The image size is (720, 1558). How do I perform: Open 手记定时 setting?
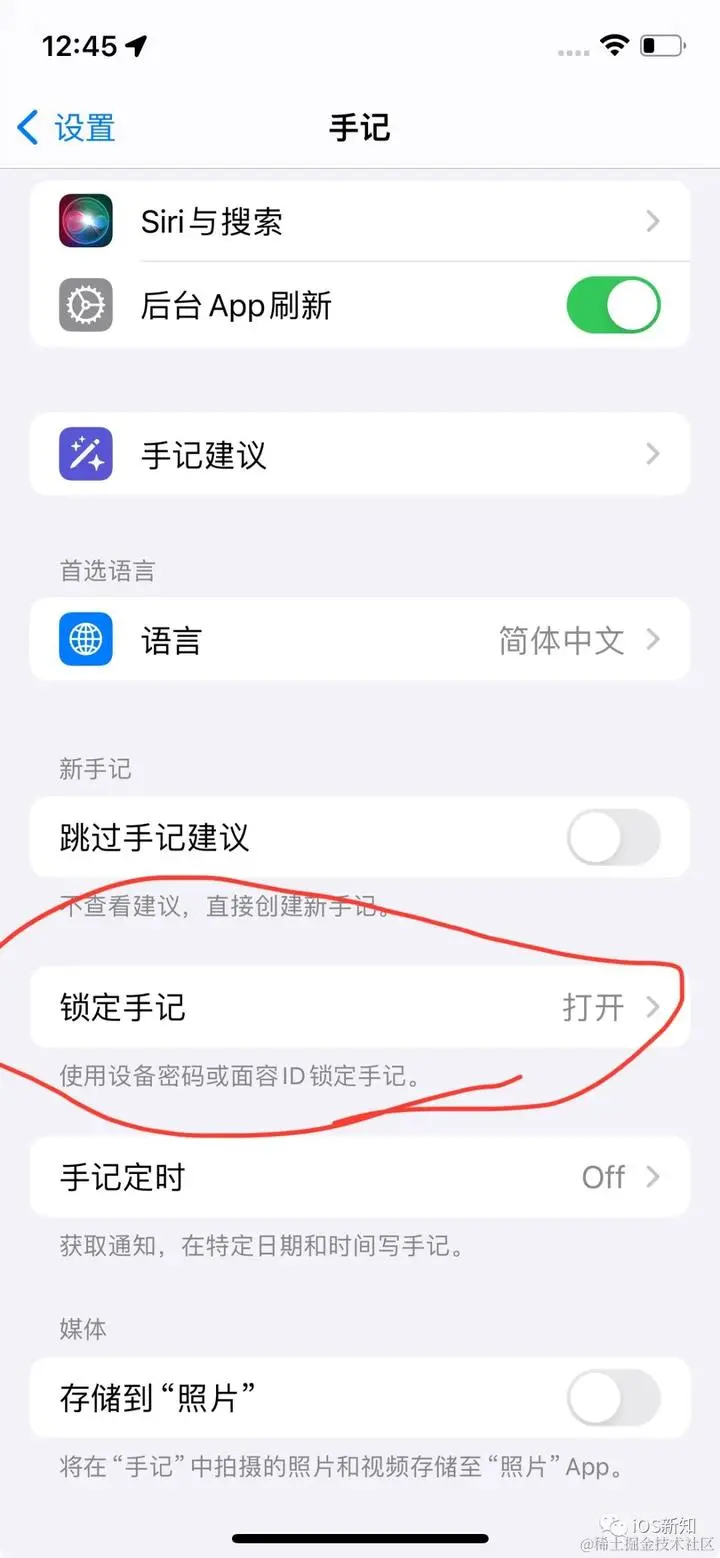pyautogui.click(x=360, y=1177)
